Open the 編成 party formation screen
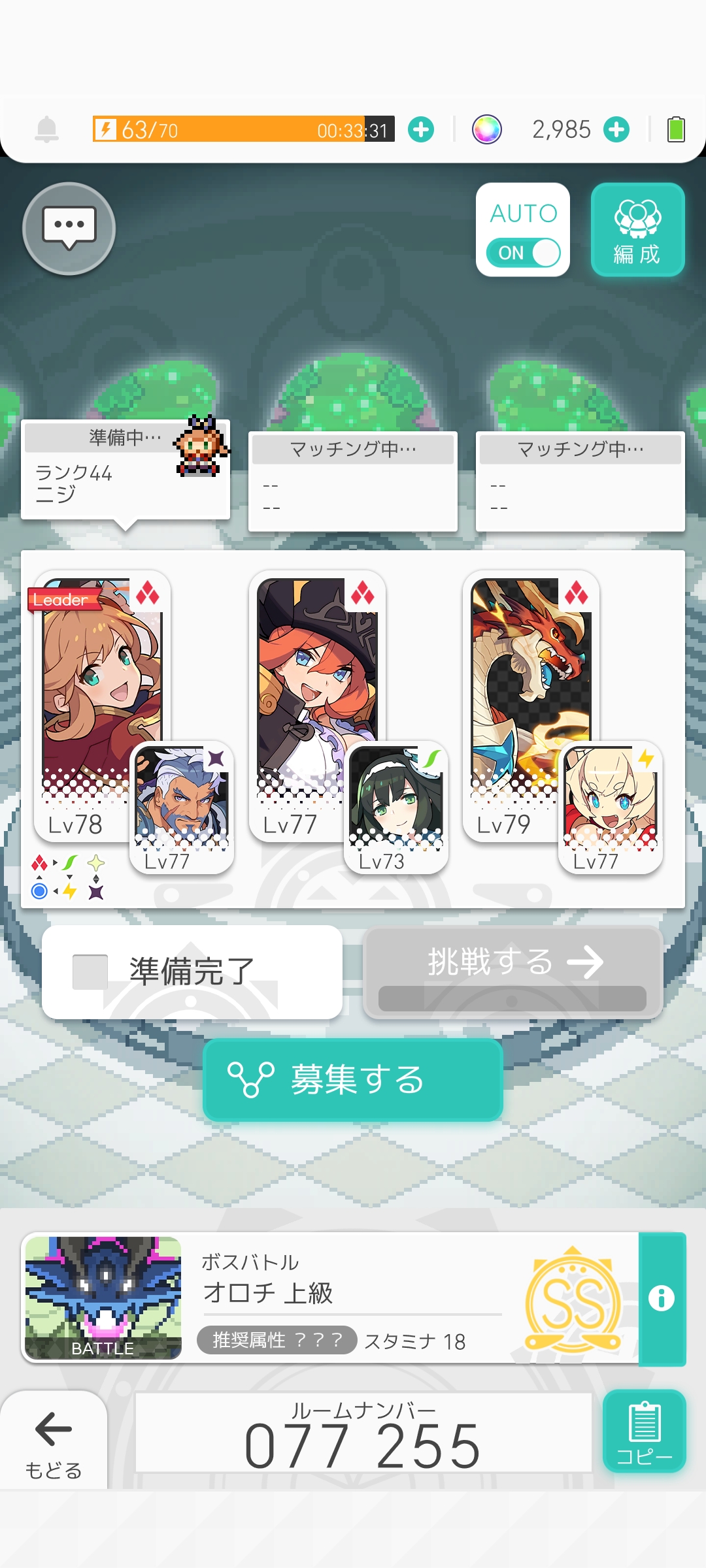The image size is (706, 1568). click(637, 229)
